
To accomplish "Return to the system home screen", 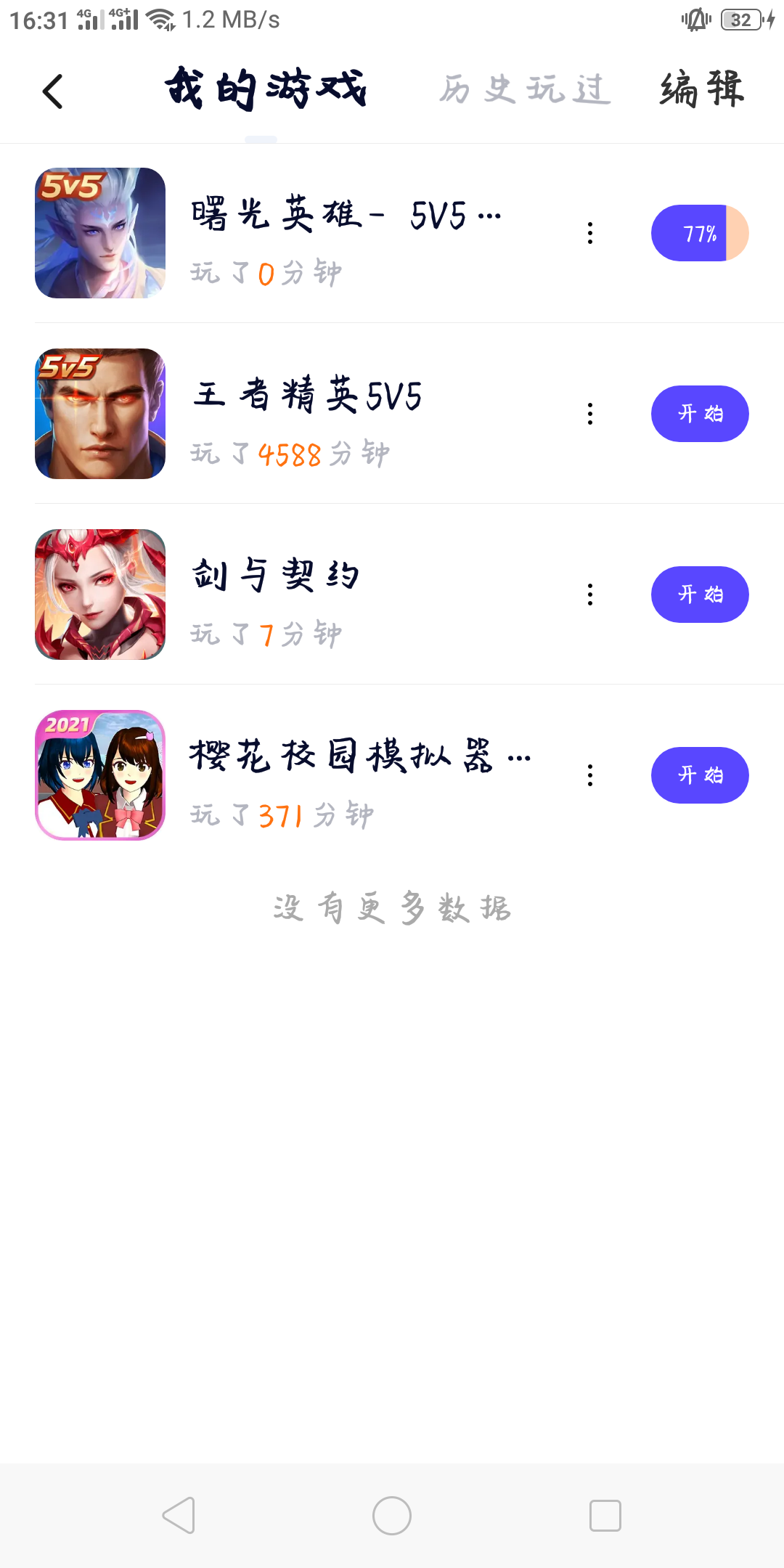I will 392,1516.
